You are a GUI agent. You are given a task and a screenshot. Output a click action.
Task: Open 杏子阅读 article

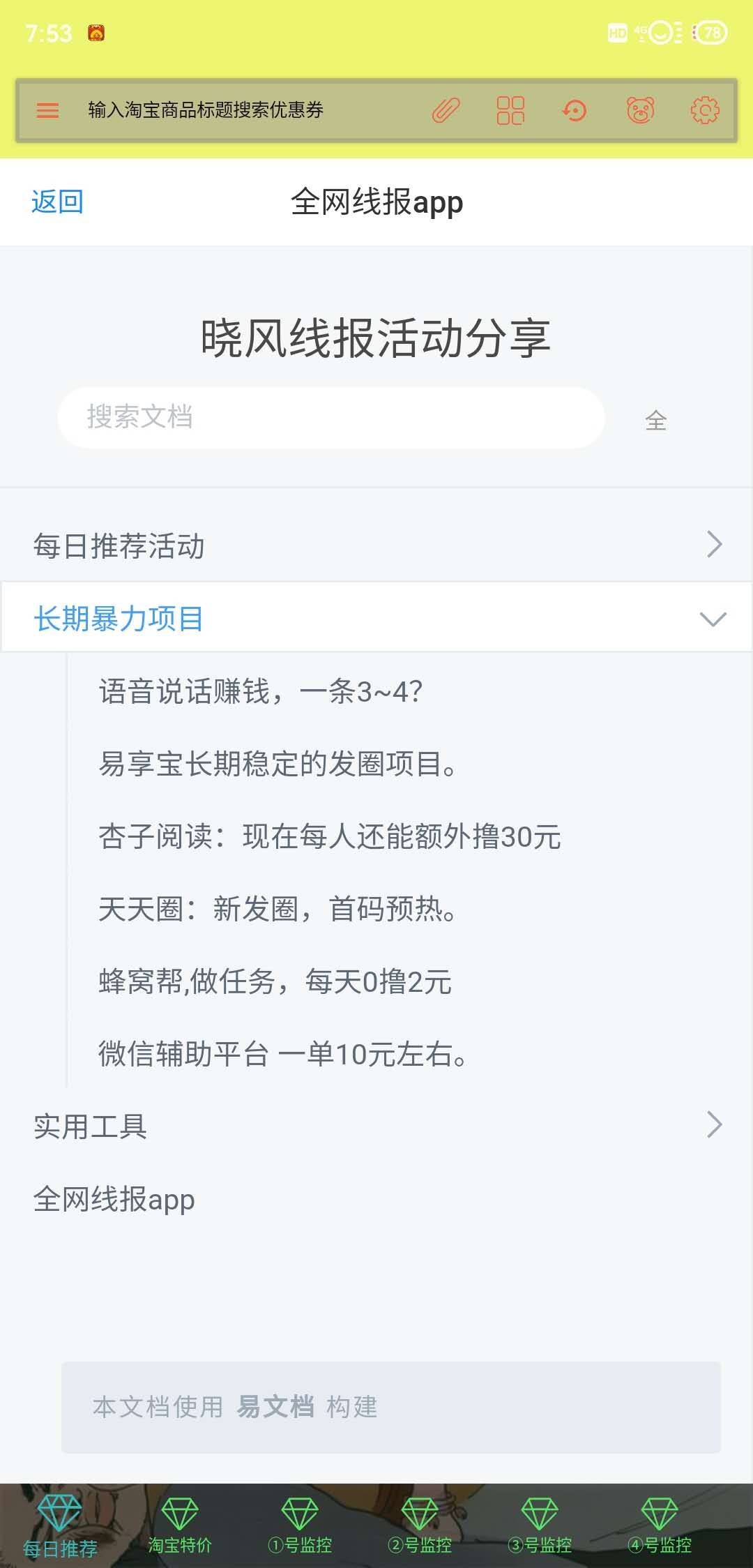[x=330, y=836]
